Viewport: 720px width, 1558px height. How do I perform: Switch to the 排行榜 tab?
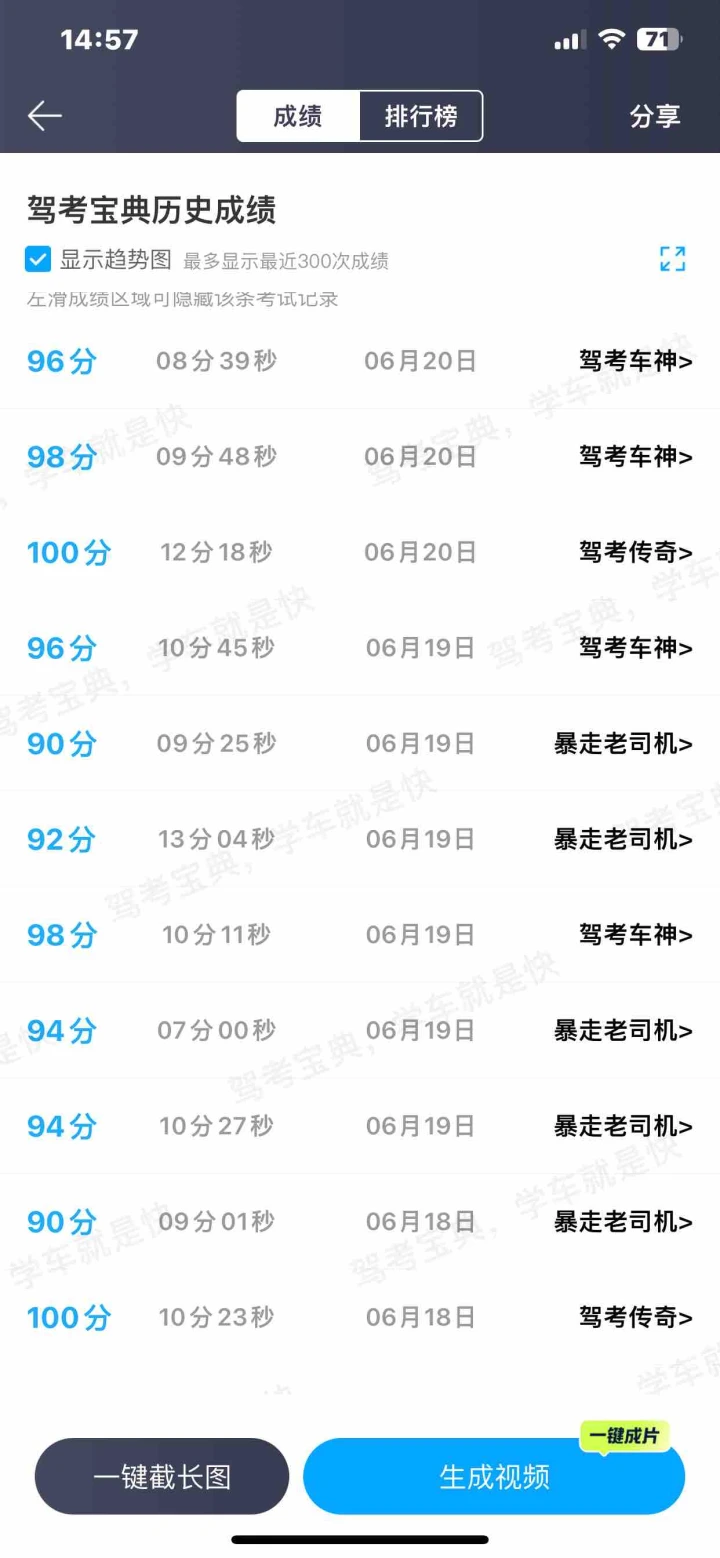[421, 116]
